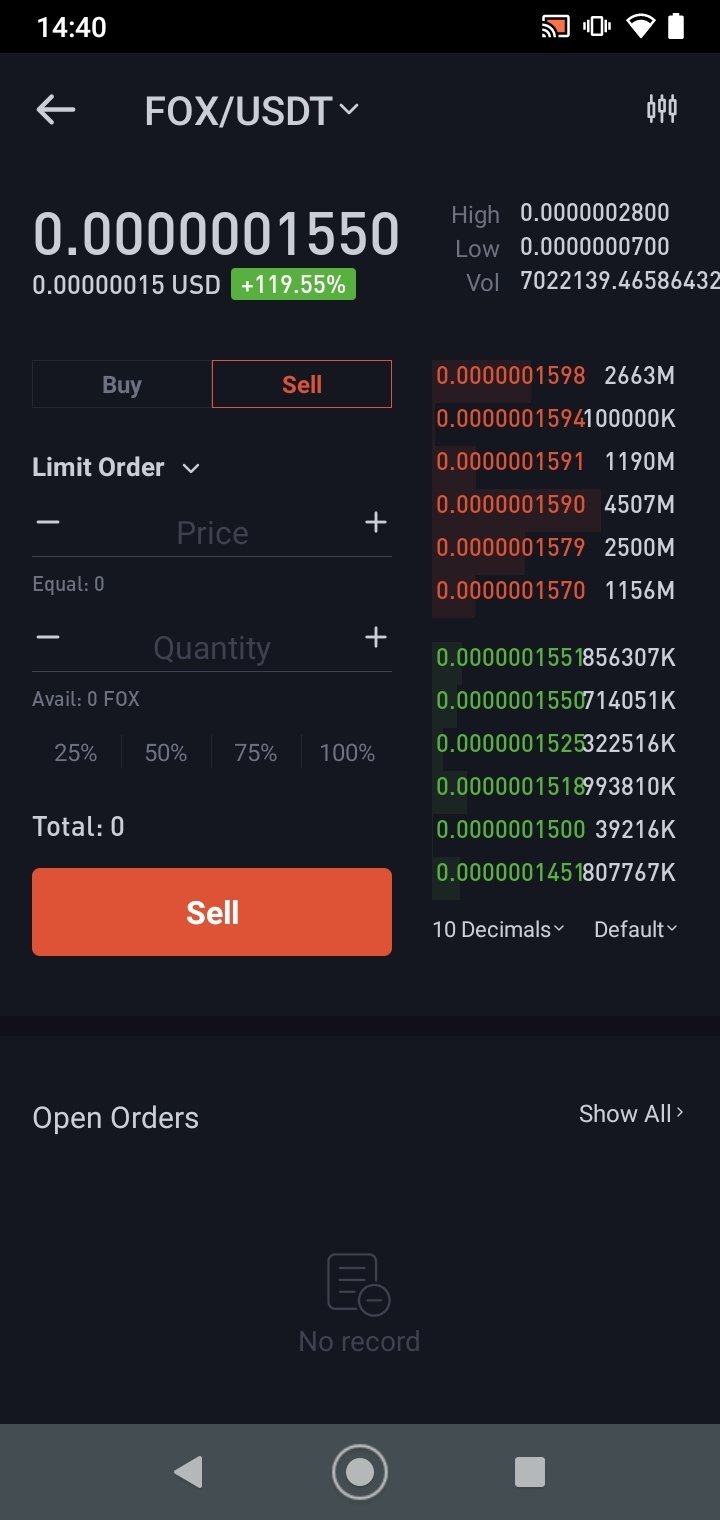Open the Default order book view dropdown
This screenshot has width=720, height=1520.
click(636, 929)
